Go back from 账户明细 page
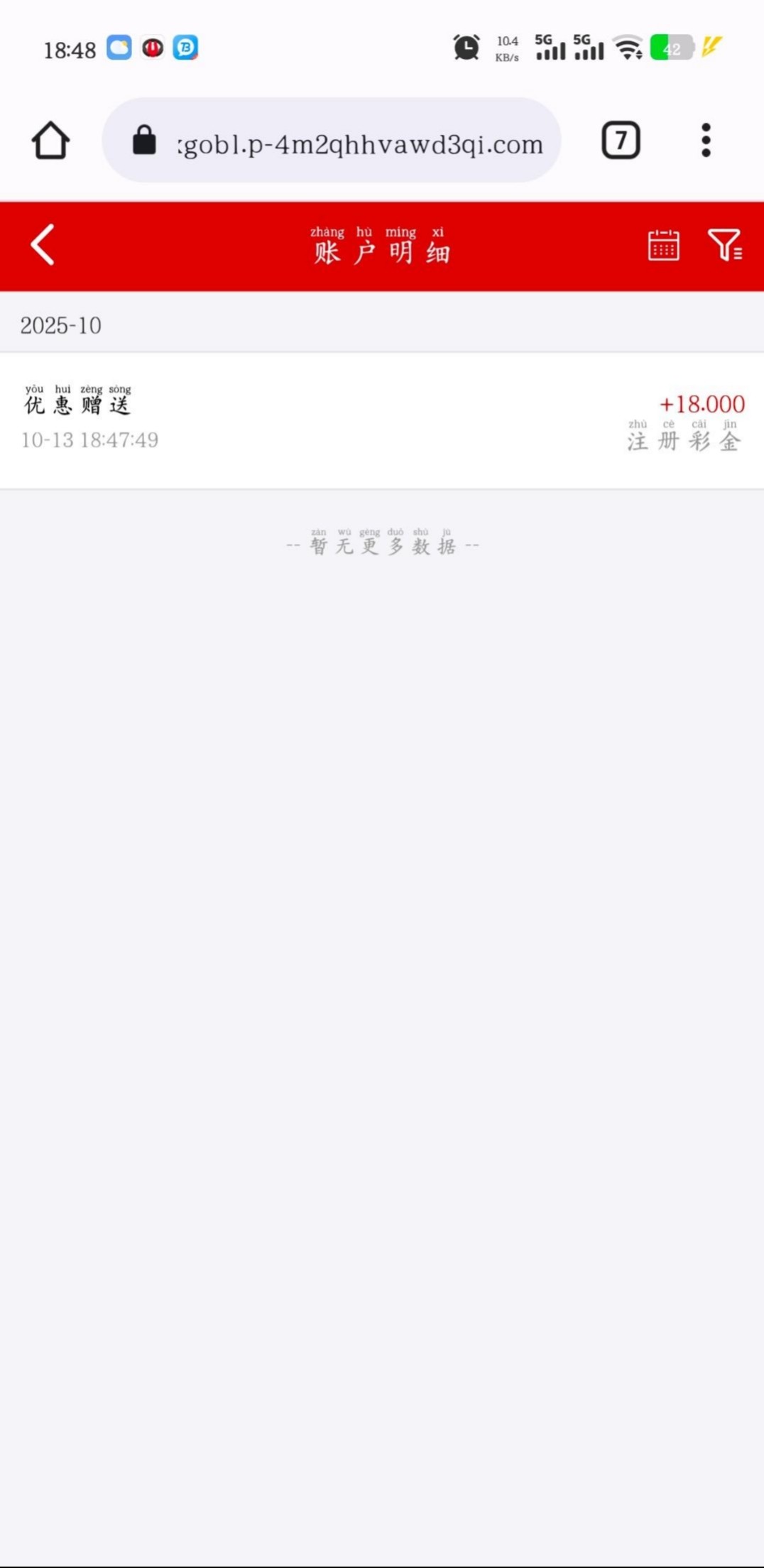 pyautogui.click(x=43, y=245)
